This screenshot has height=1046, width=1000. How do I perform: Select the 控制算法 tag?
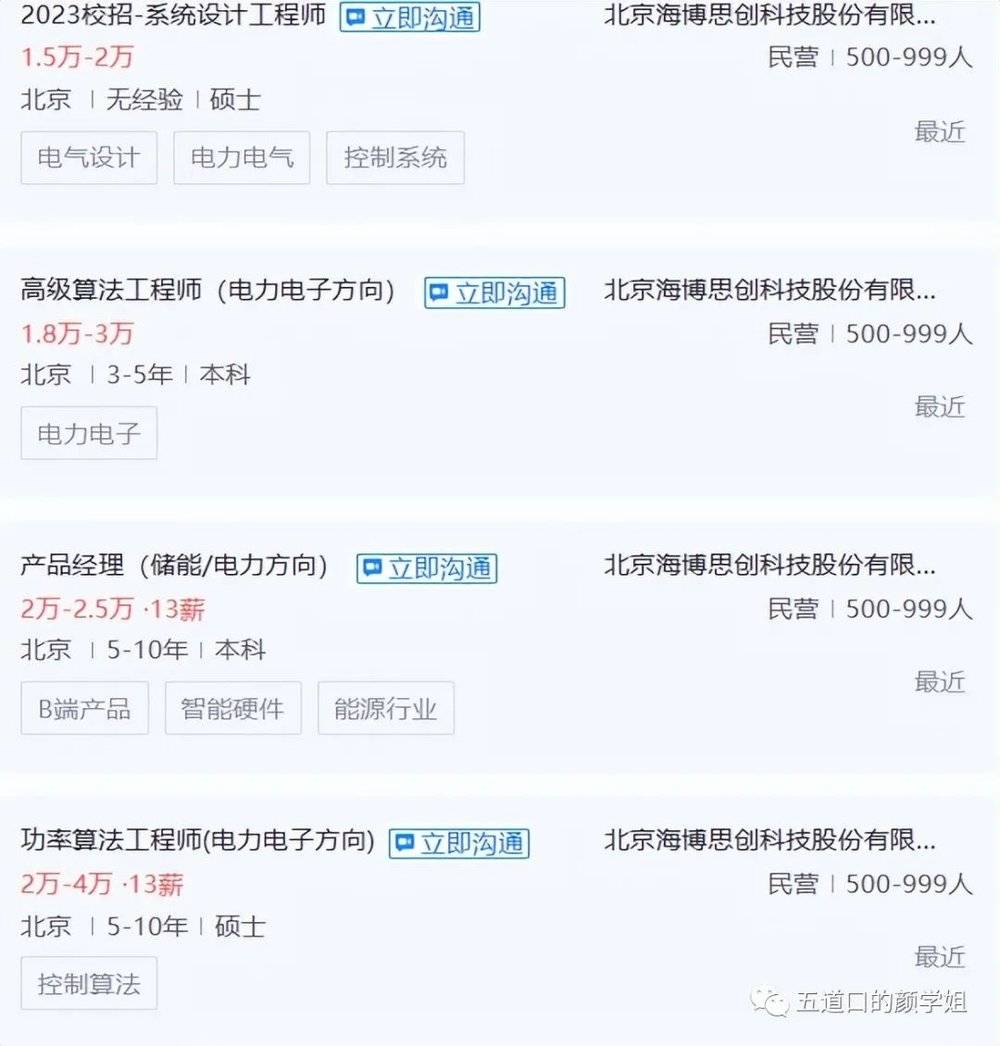click(89, 984)
